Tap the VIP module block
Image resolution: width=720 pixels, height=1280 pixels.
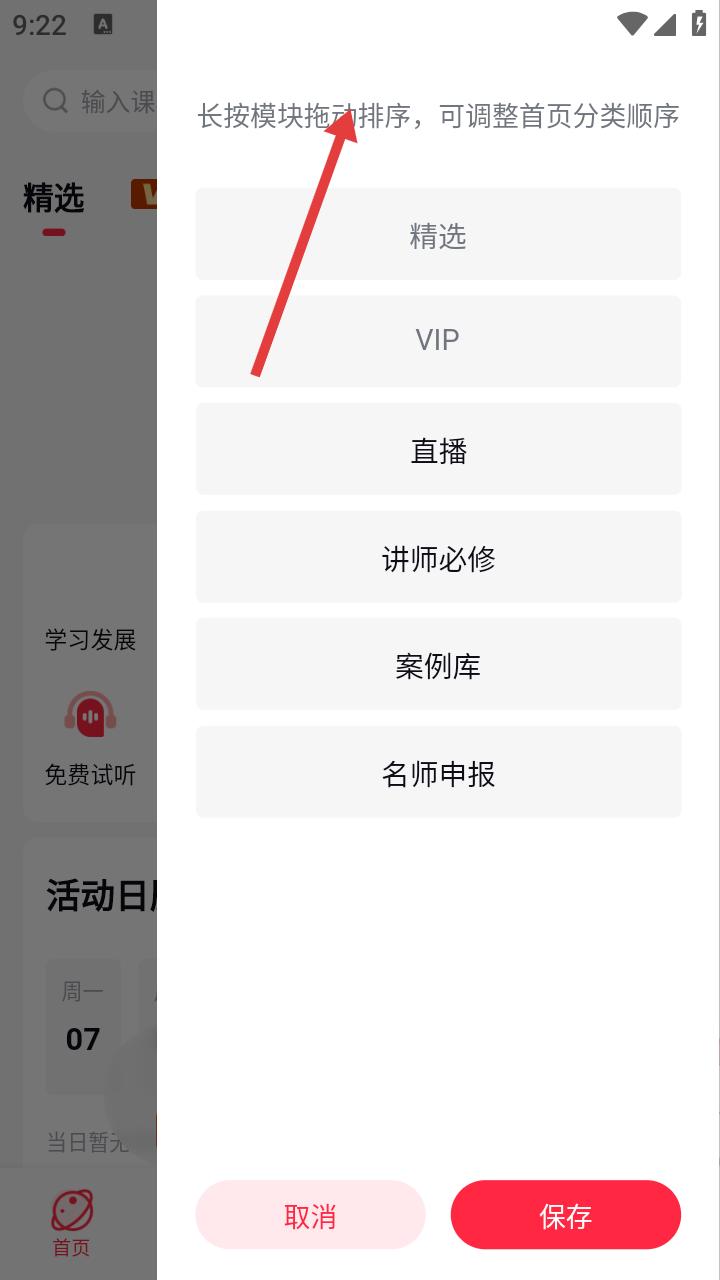pyautogui.click(x=438, y=341)
